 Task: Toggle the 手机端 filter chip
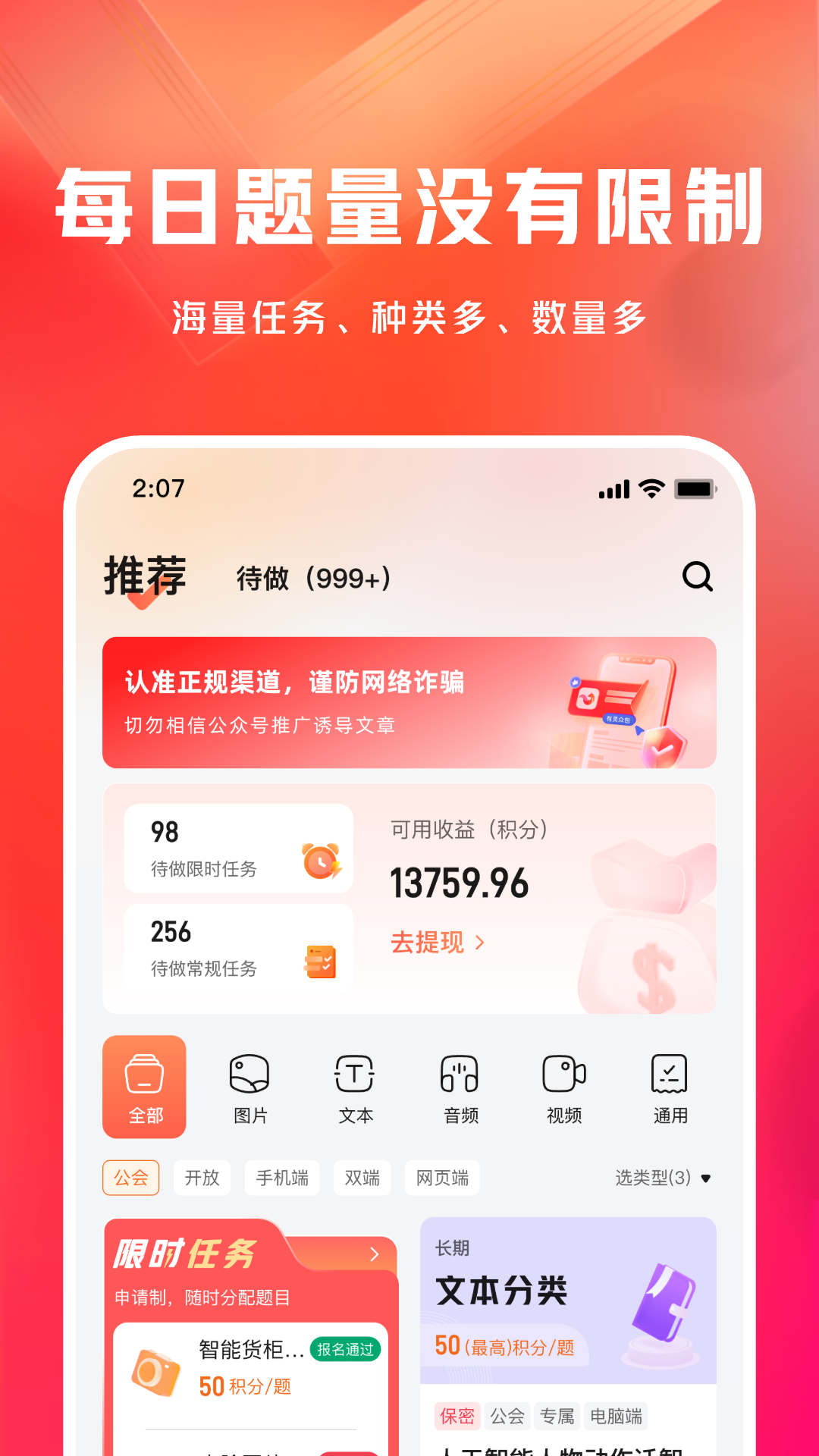pyautogui.click(x=282, y=1178)
